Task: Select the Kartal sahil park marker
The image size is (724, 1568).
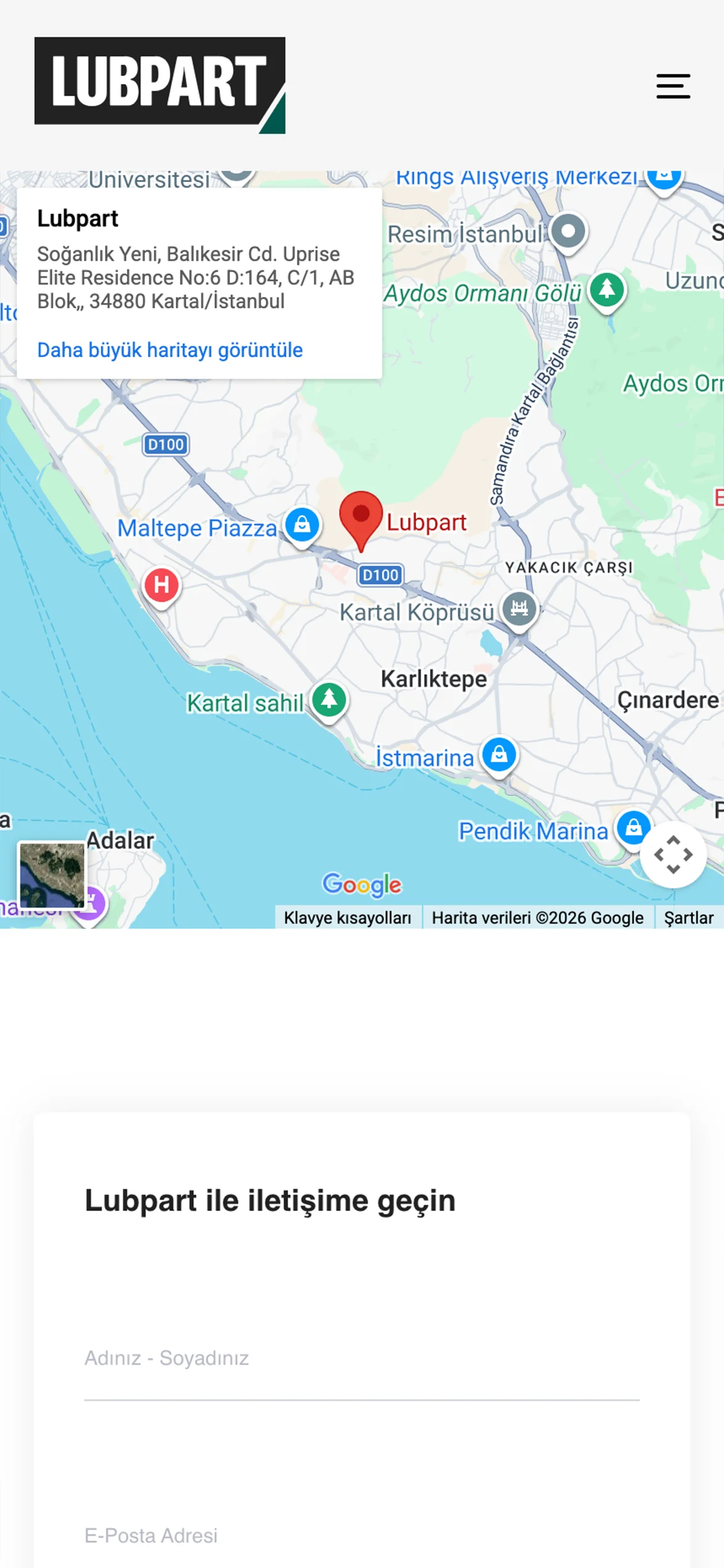Action: pos(329,699)
